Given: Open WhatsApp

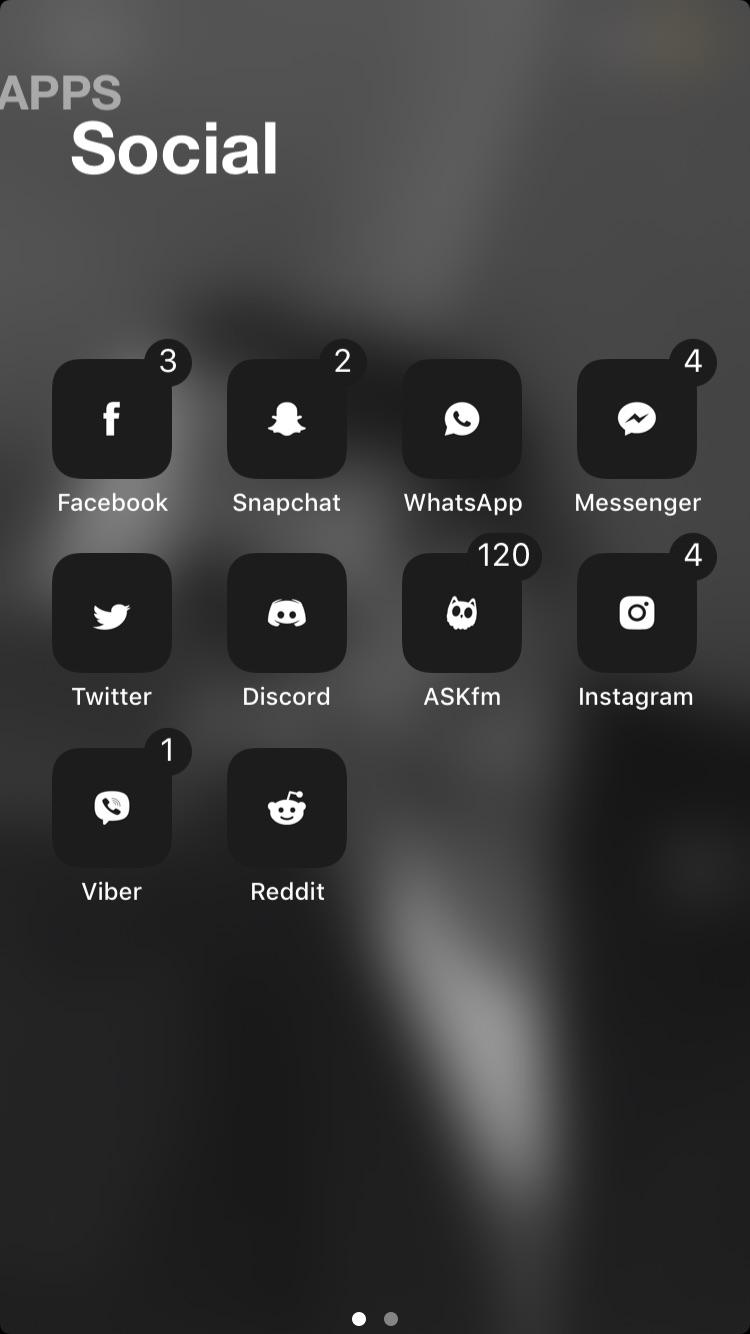Looking at the screenshot, I should 462,418.
